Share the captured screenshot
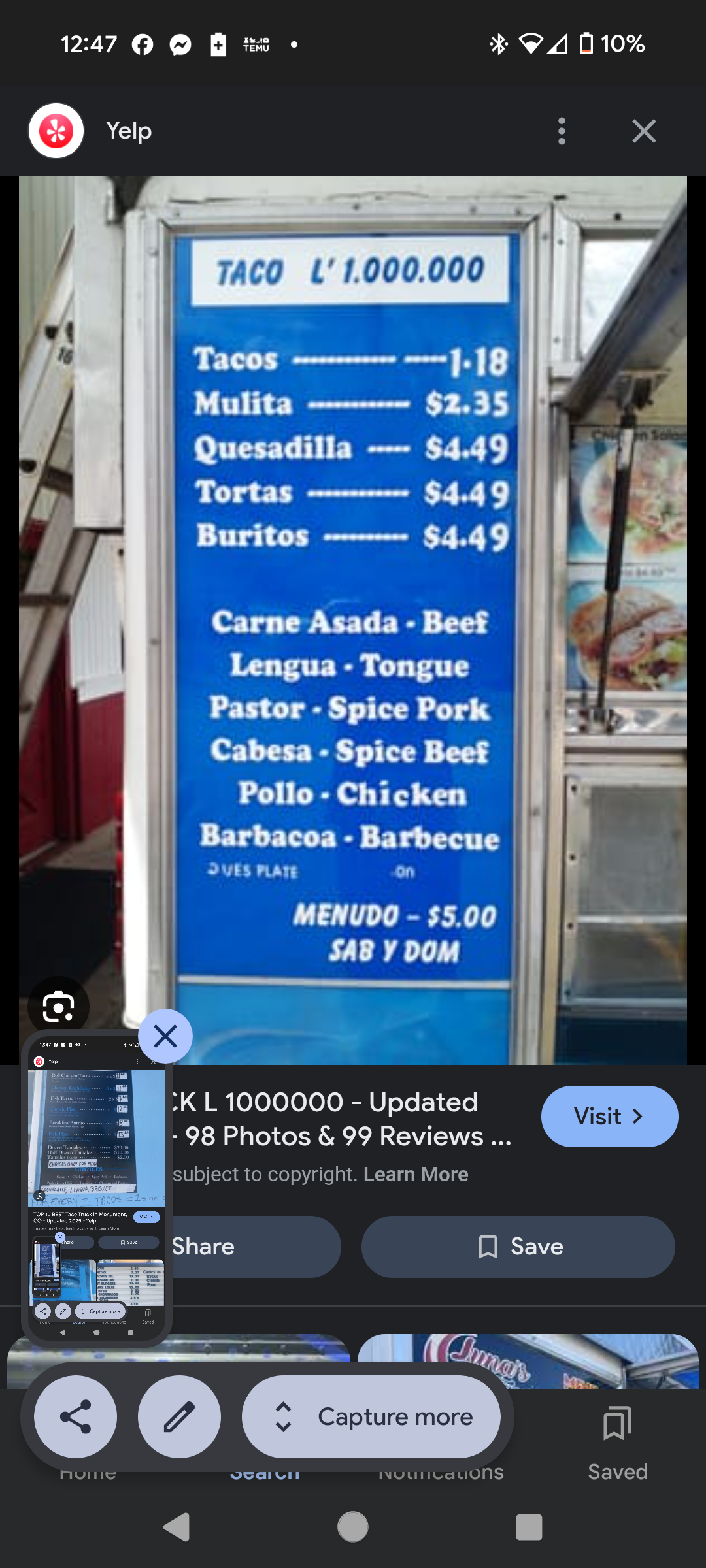The height and width of the screenshot is (1568, 706). pos(76,1416)
